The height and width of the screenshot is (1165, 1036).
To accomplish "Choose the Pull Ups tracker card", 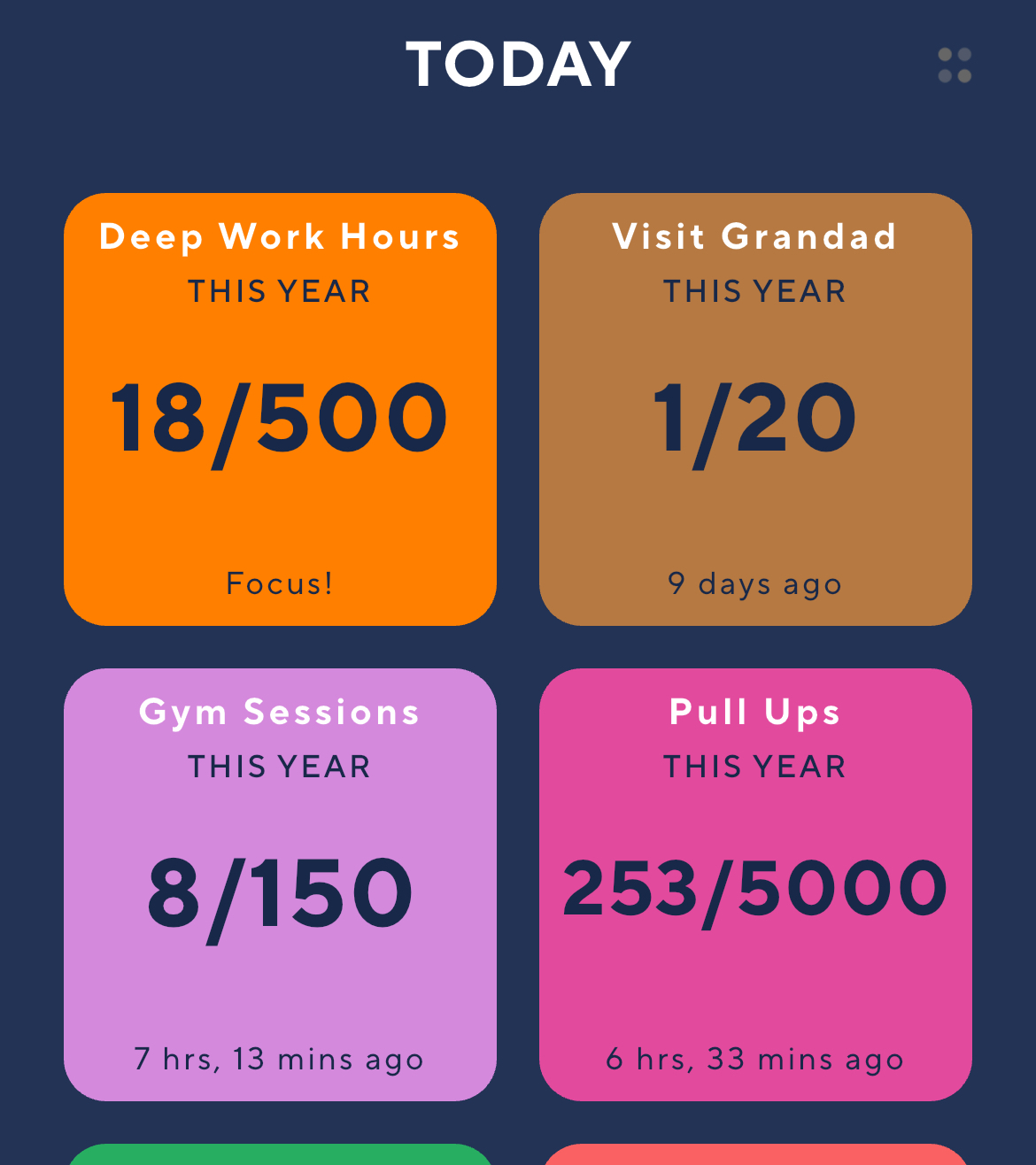I will [755, 884].
